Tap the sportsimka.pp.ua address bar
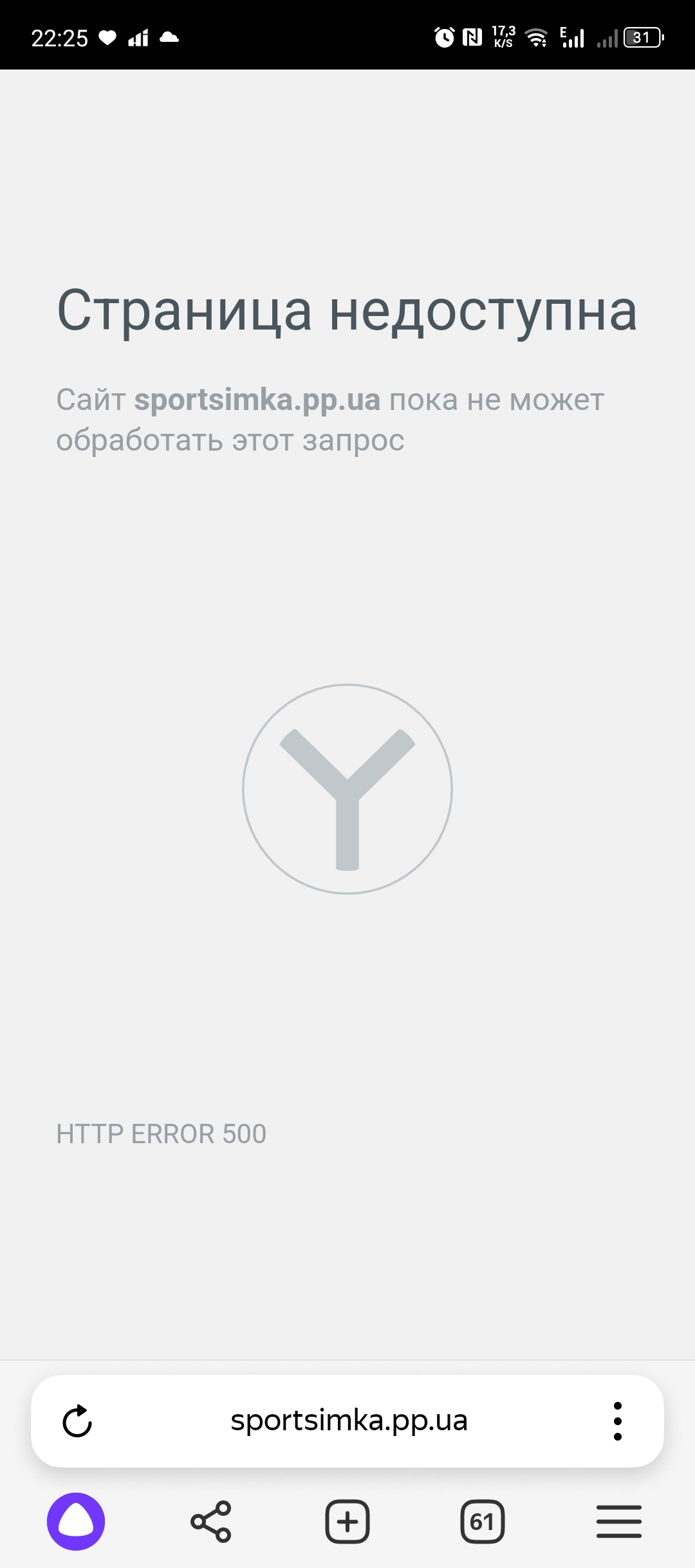The height and width of the screenshot is (1568, 695). [349, 1421]
